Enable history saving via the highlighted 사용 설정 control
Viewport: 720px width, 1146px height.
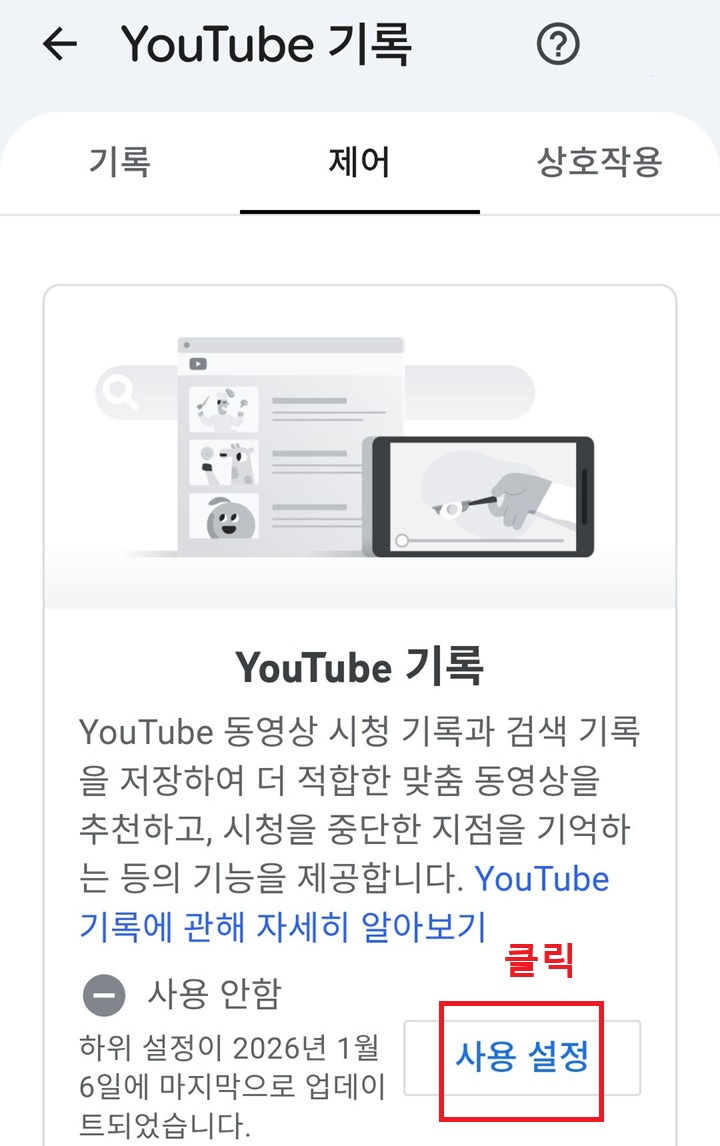(x=524, y=1056)
